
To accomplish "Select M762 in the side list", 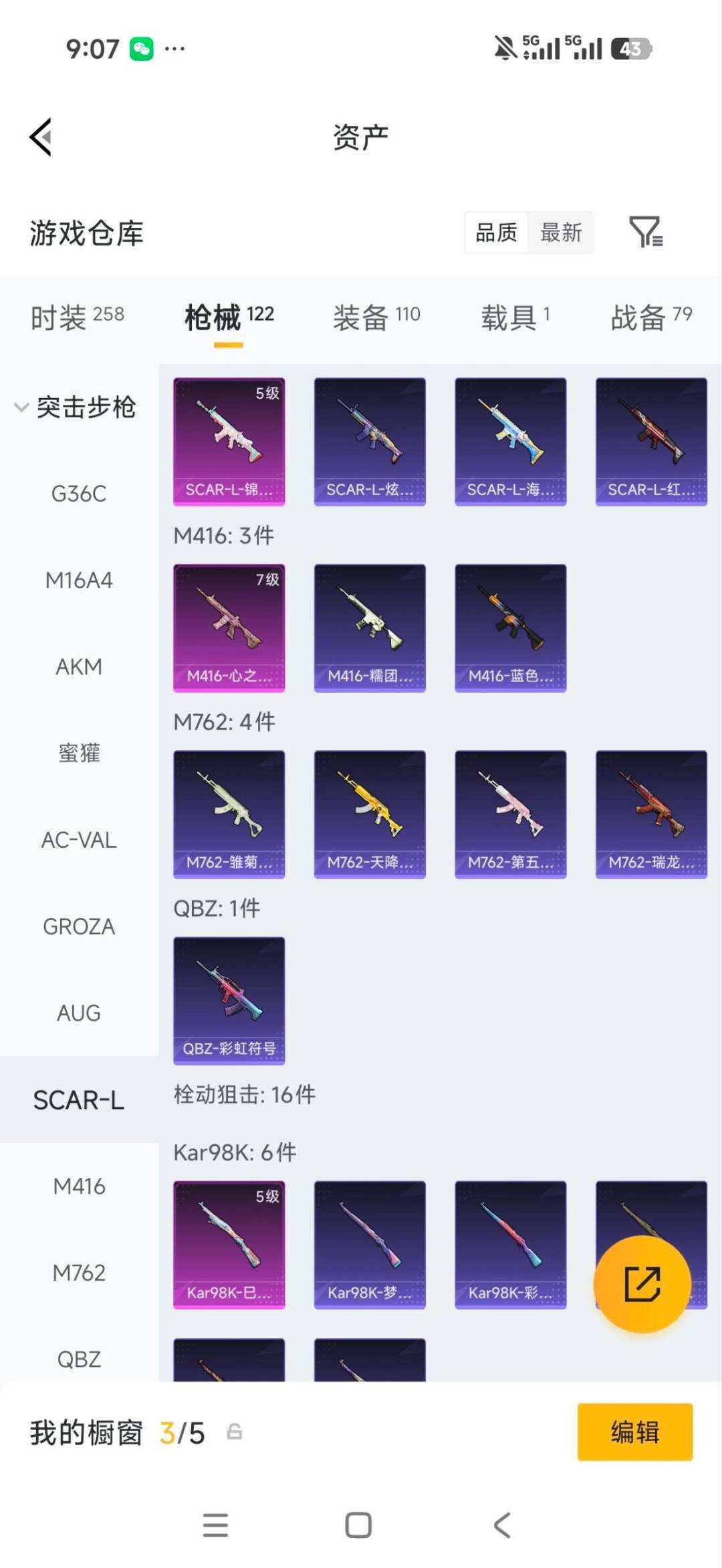I will pos(79,1273).
